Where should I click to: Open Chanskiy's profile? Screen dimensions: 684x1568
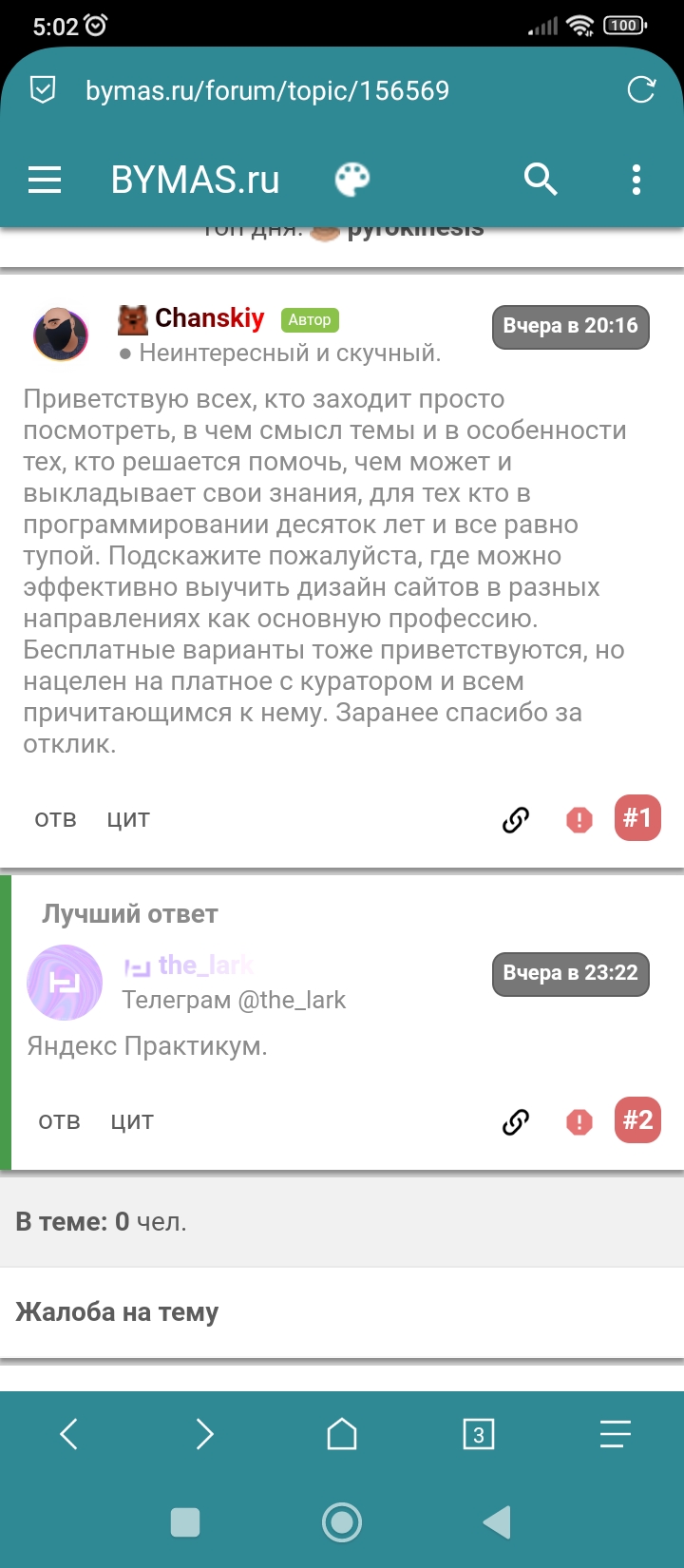(x=209, y=318)
